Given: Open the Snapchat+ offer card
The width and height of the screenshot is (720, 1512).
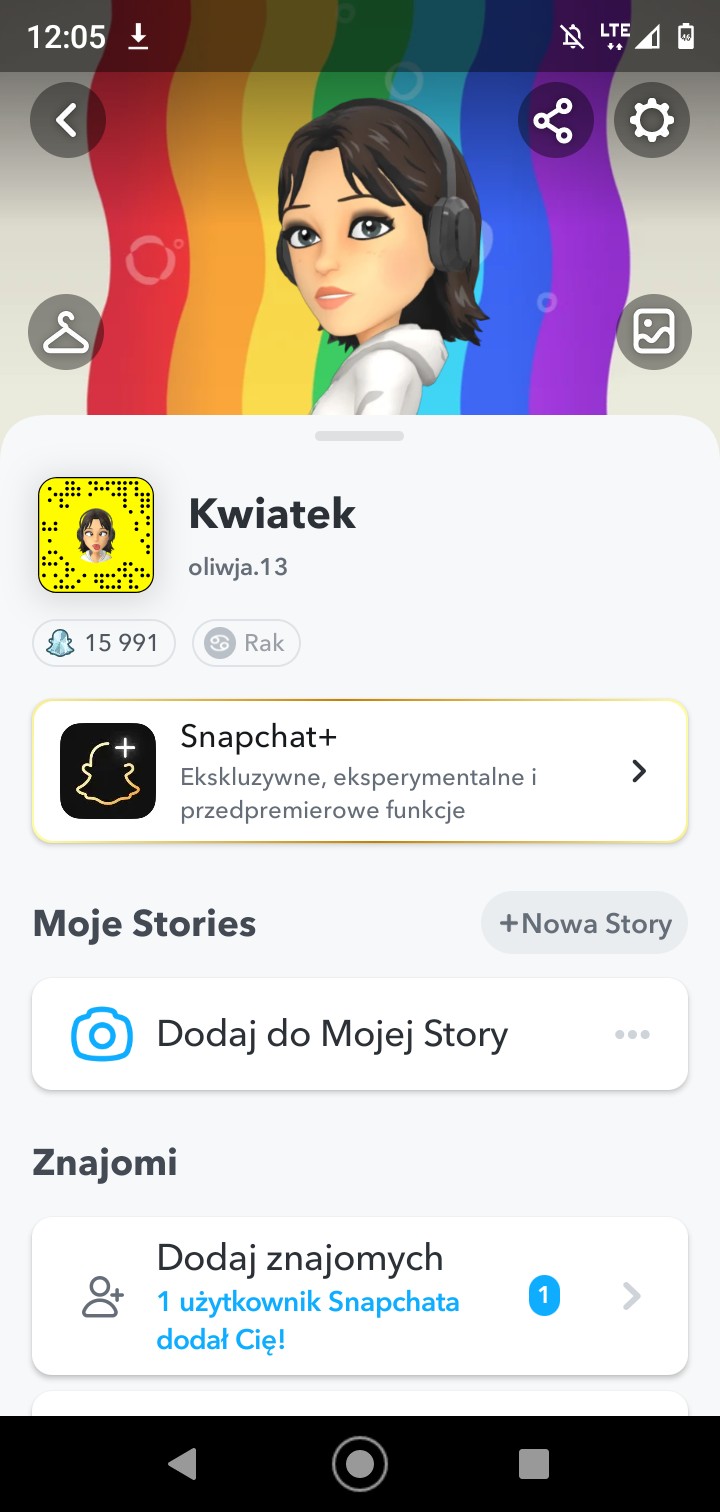Looking at the screenshot, I should click(x=360, y=771).
